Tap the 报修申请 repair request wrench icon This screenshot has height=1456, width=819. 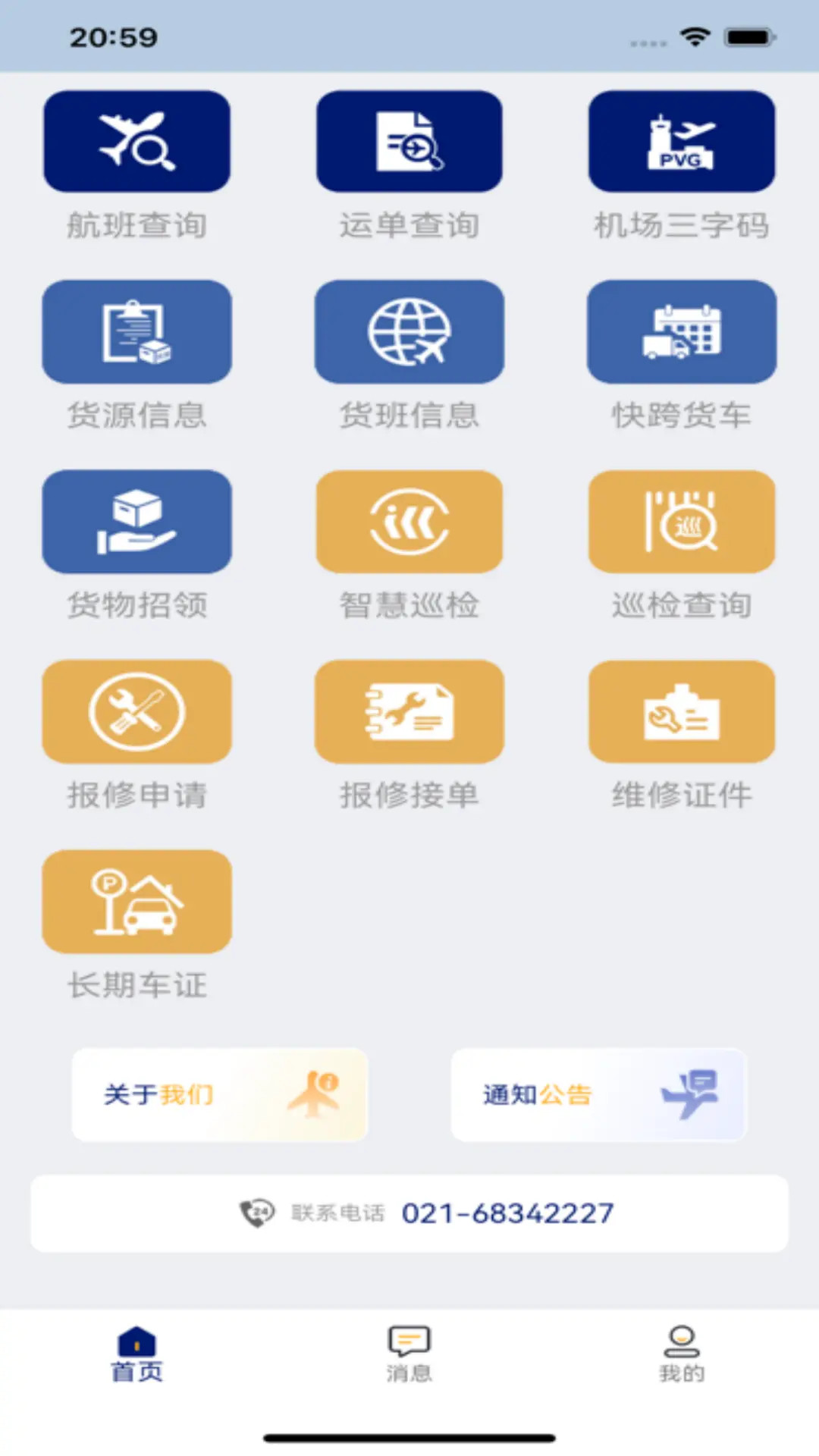click(x=136, y=711)
